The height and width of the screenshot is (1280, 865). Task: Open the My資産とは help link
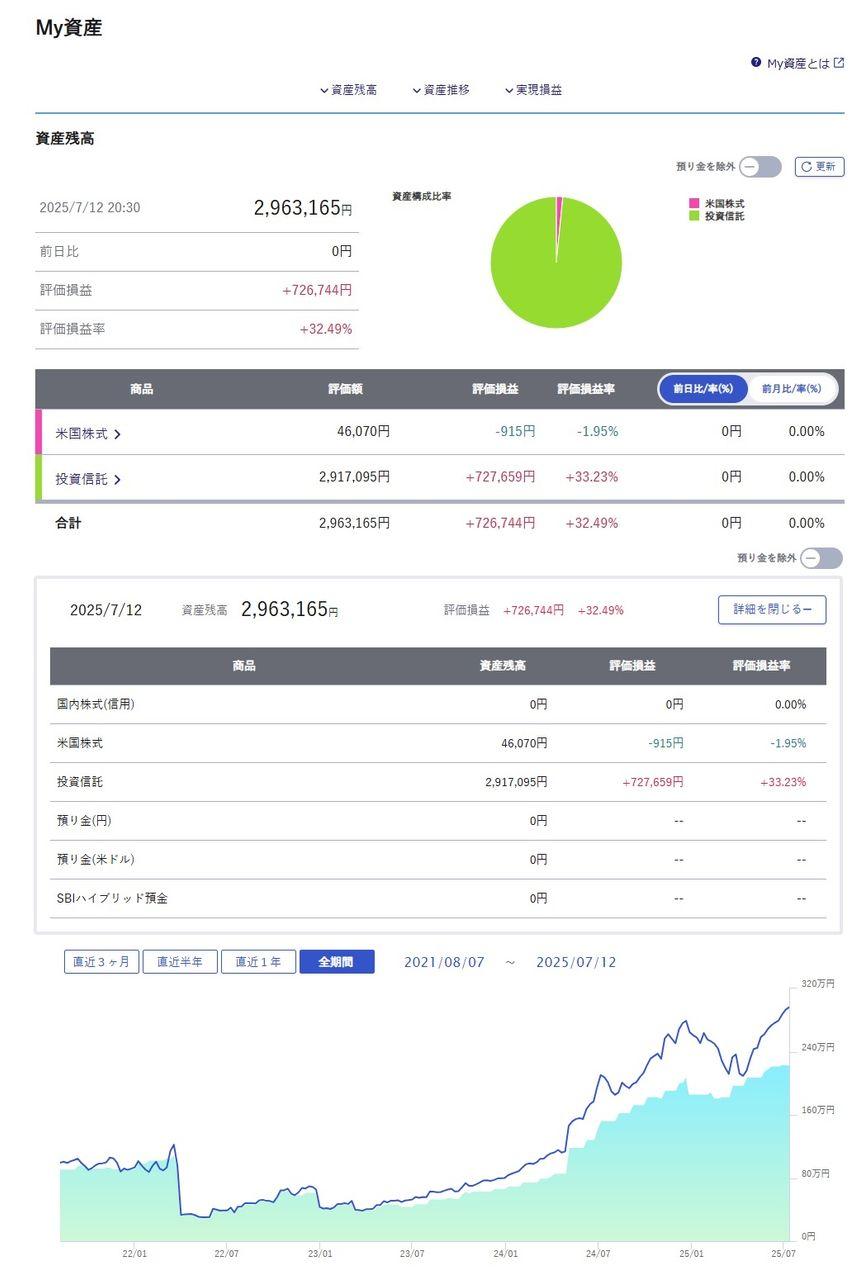tap(798, 63)
